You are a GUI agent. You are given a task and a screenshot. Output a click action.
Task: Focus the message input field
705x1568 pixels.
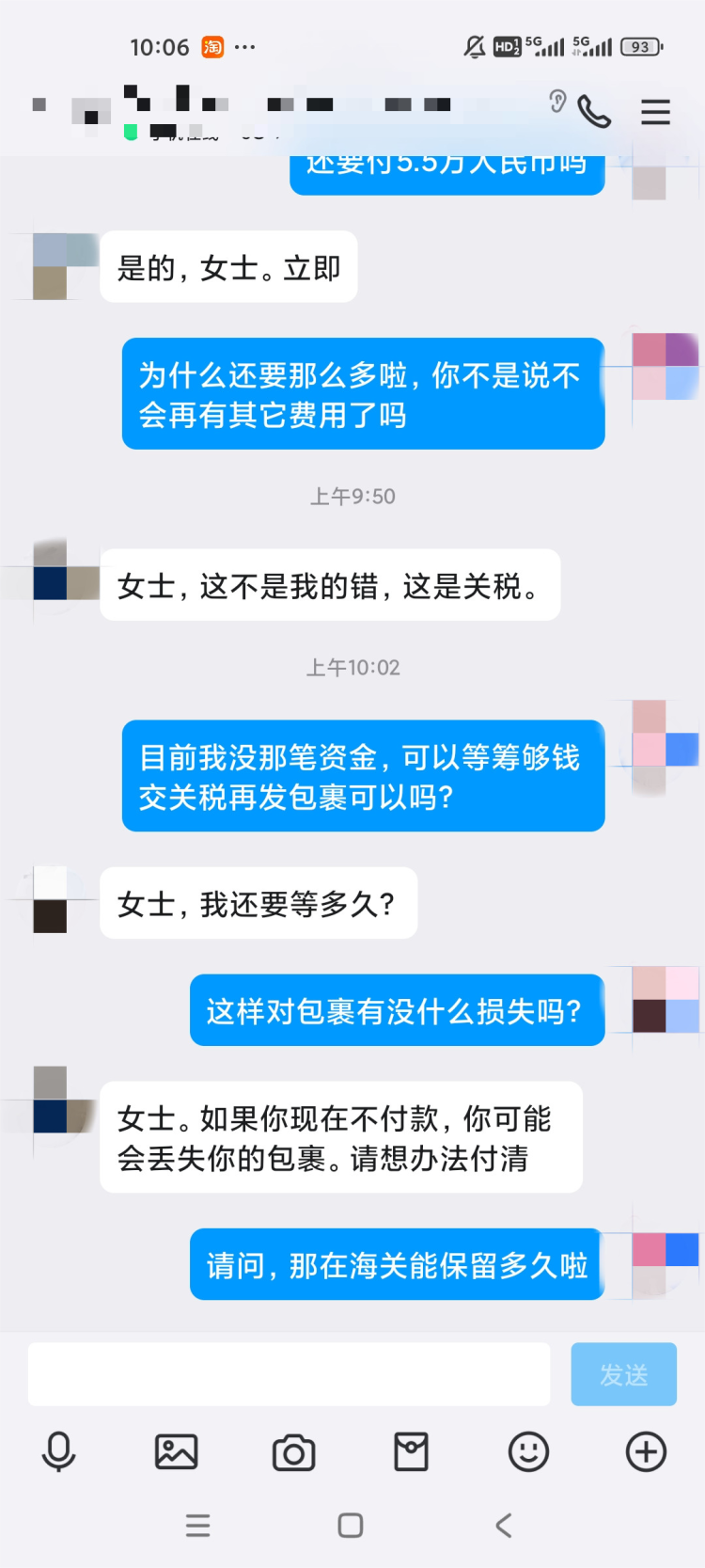click(289, 1374)
